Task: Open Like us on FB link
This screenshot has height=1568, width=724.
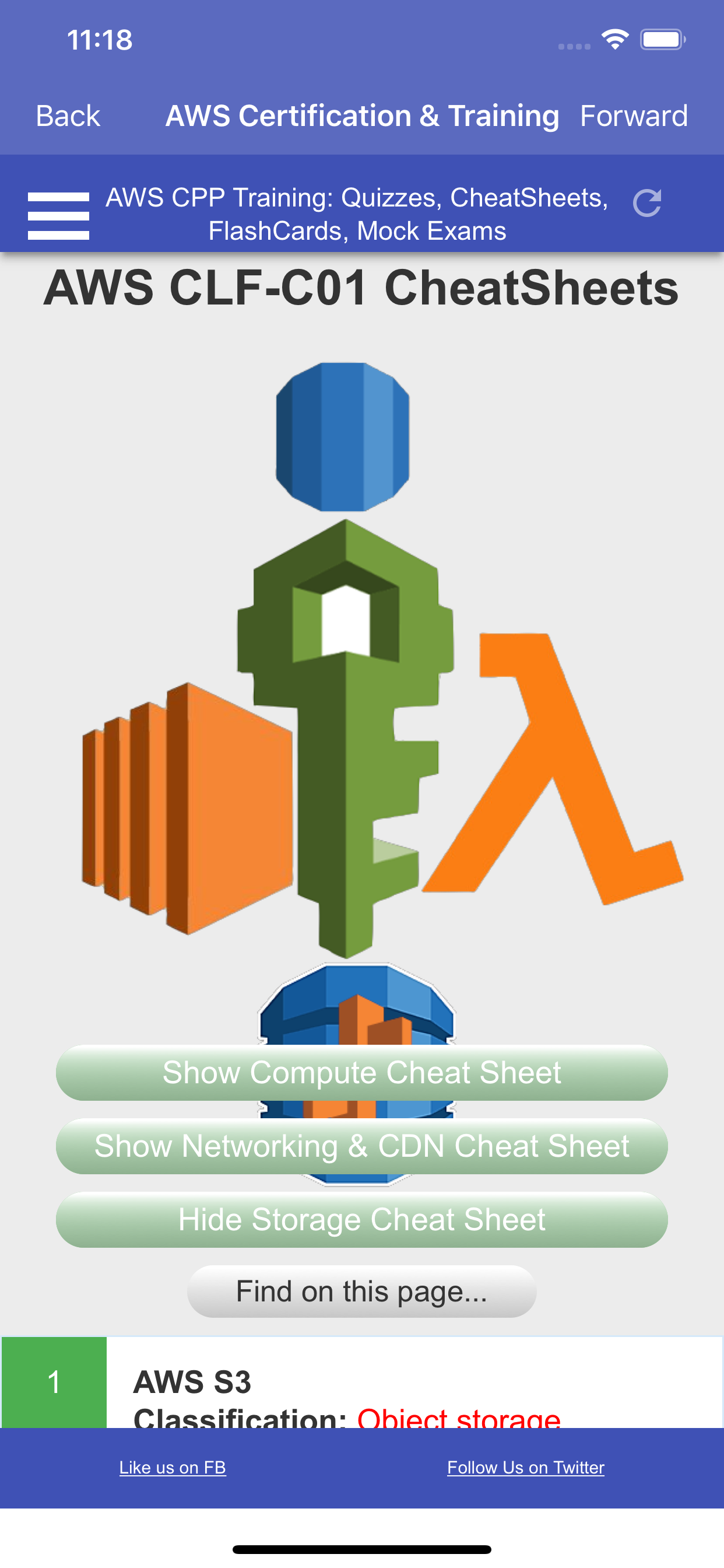Action: pyautogui.click(x=173, y=1468)
